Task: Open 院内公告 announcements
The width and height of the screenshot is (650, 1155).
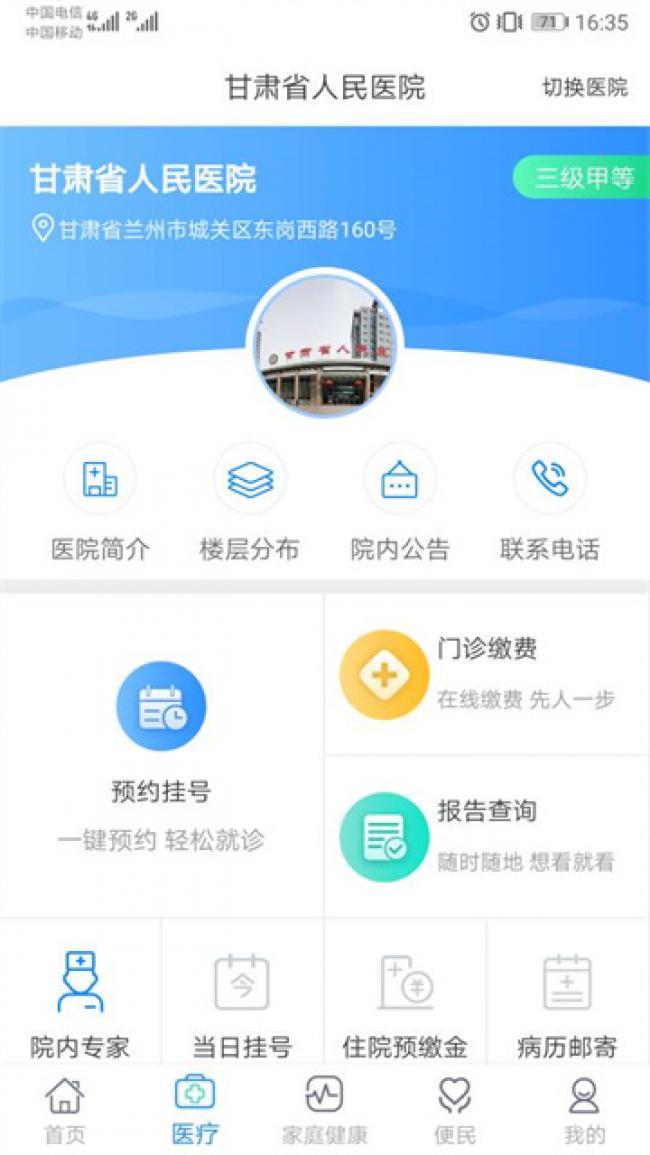Action: [399, 503]
